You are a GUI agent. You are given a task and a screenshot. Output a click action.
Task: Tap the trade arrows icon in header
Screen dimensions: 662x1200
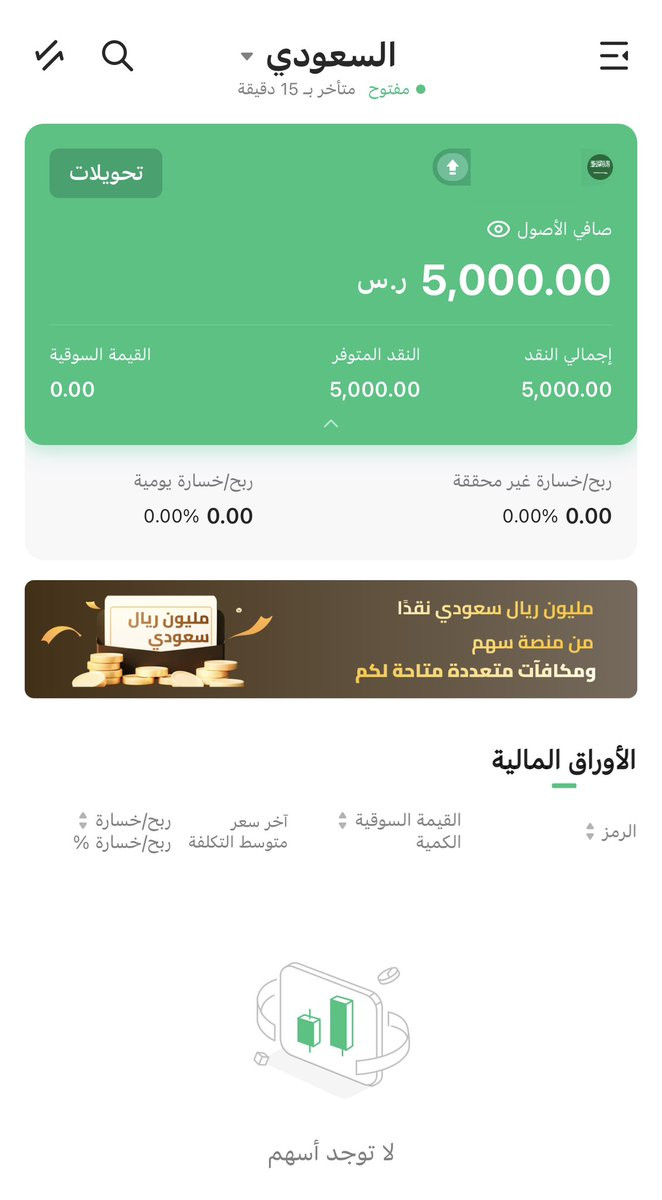point(49,56)
